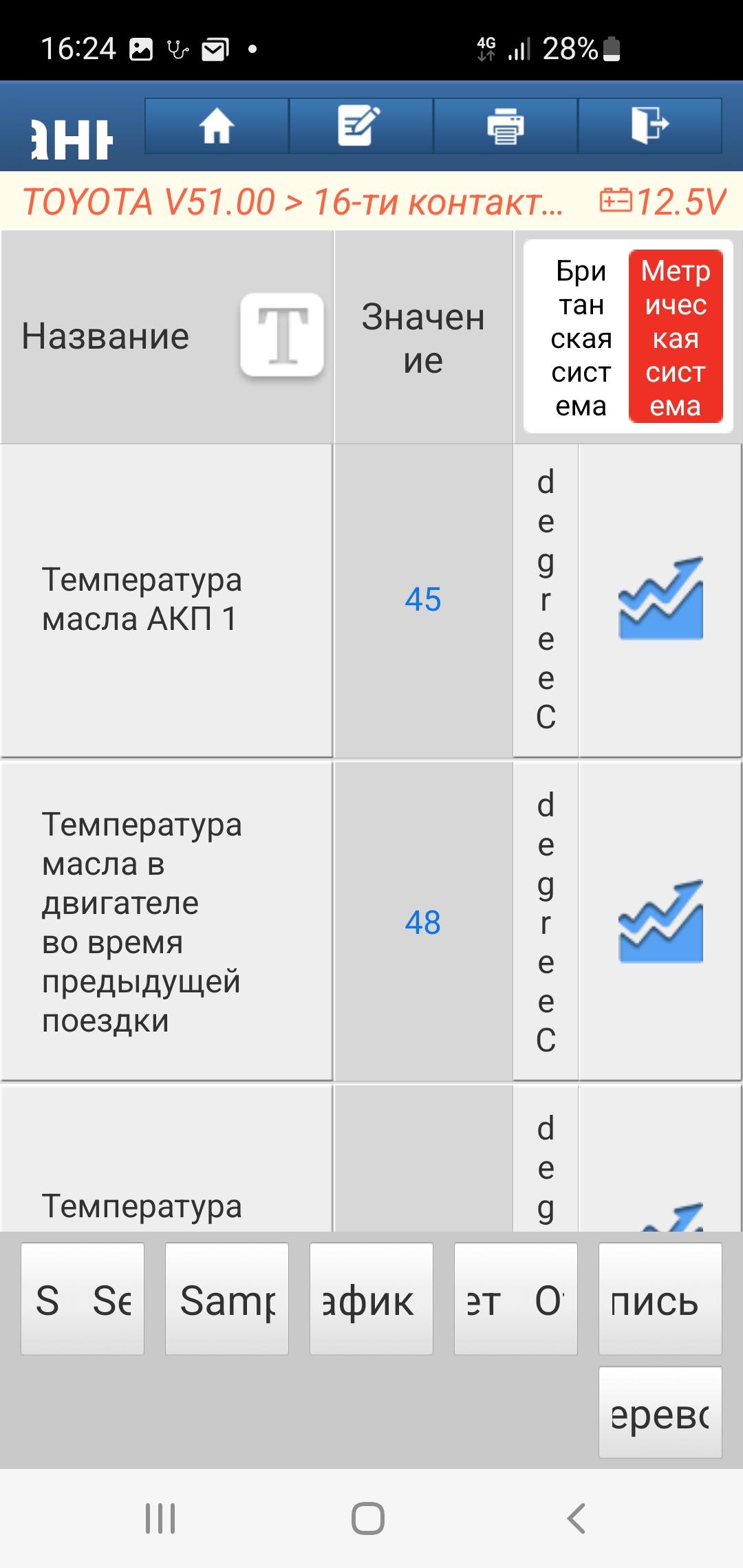743x1568 pixels.
Task: Tap the Перевод button
Action: coord(660,1413)
